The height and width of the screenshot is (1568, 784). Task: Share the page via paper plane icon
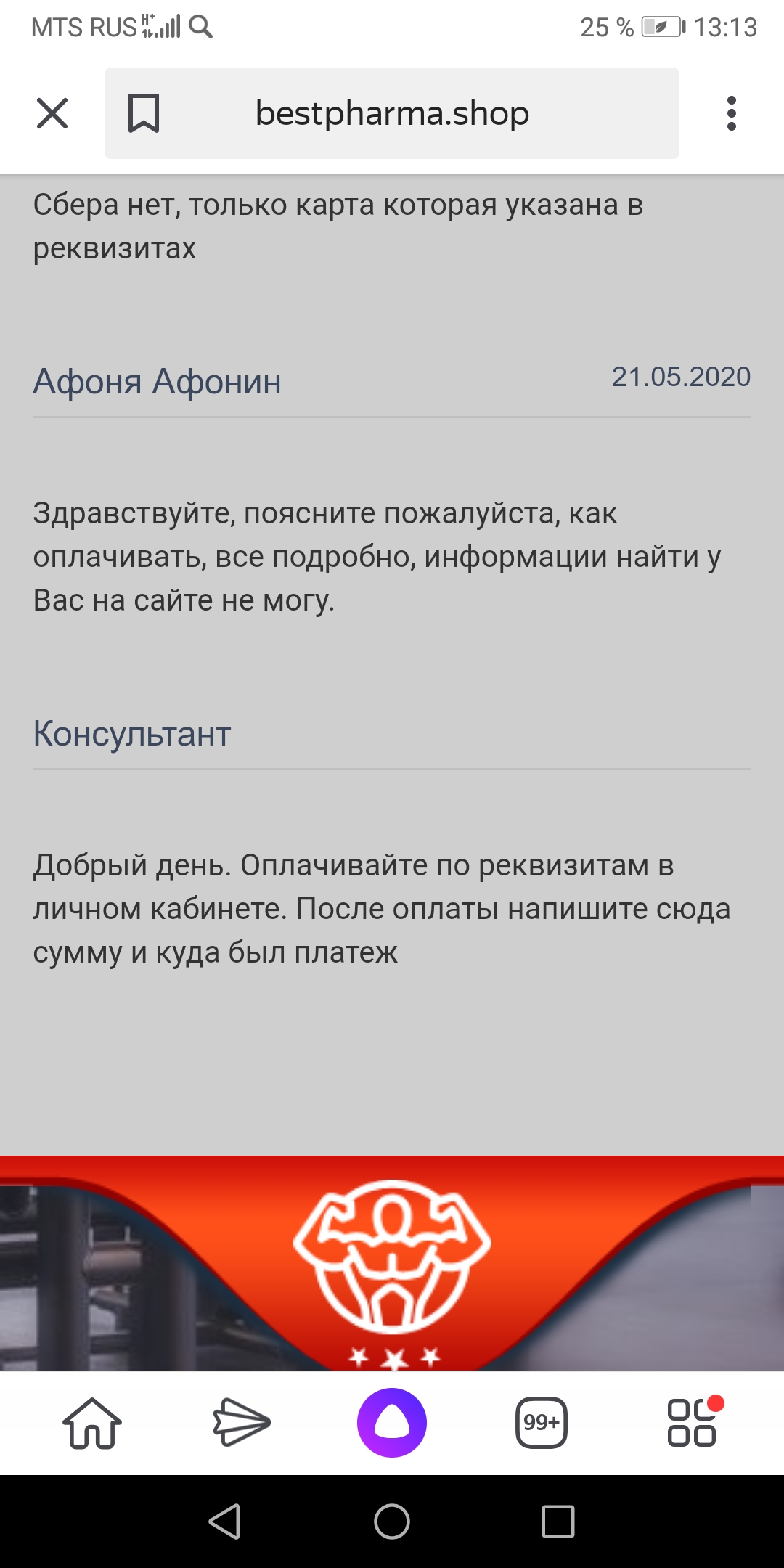click(242, 1423)
